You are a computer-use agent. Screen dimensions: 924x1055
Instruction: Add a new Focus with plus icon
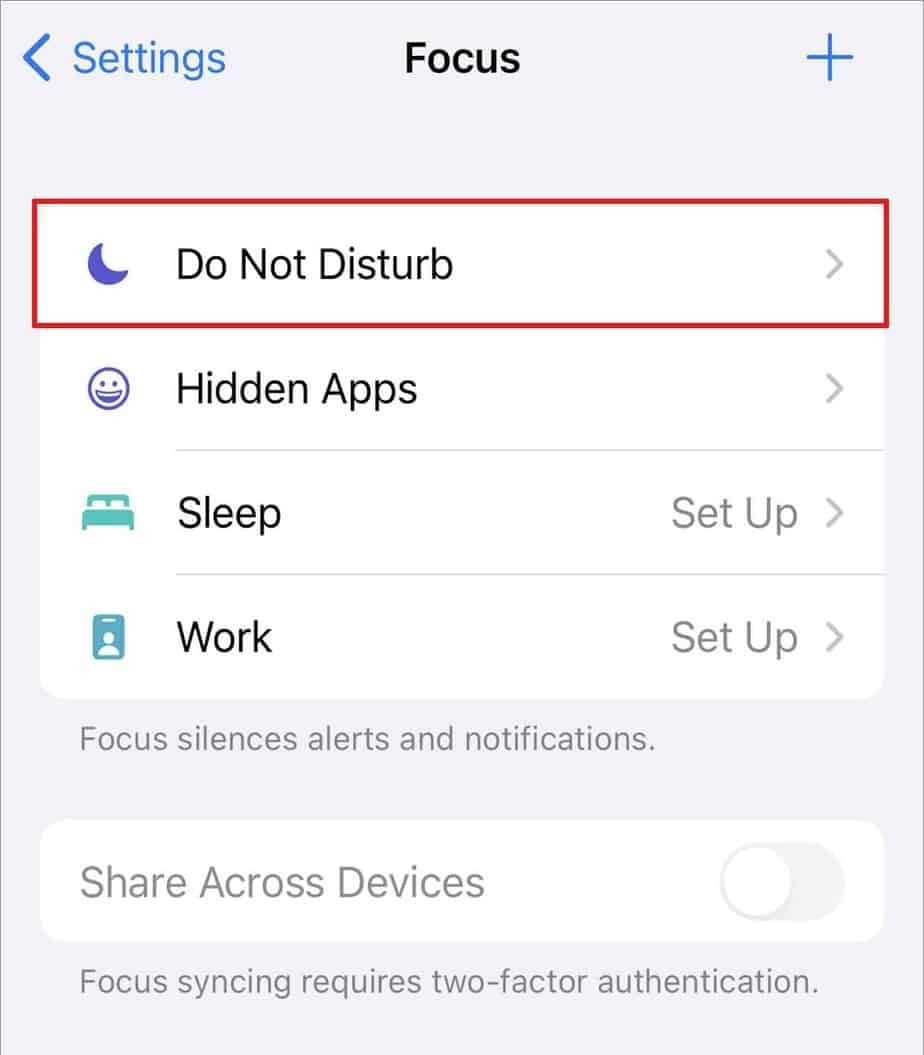pos(829,58)
